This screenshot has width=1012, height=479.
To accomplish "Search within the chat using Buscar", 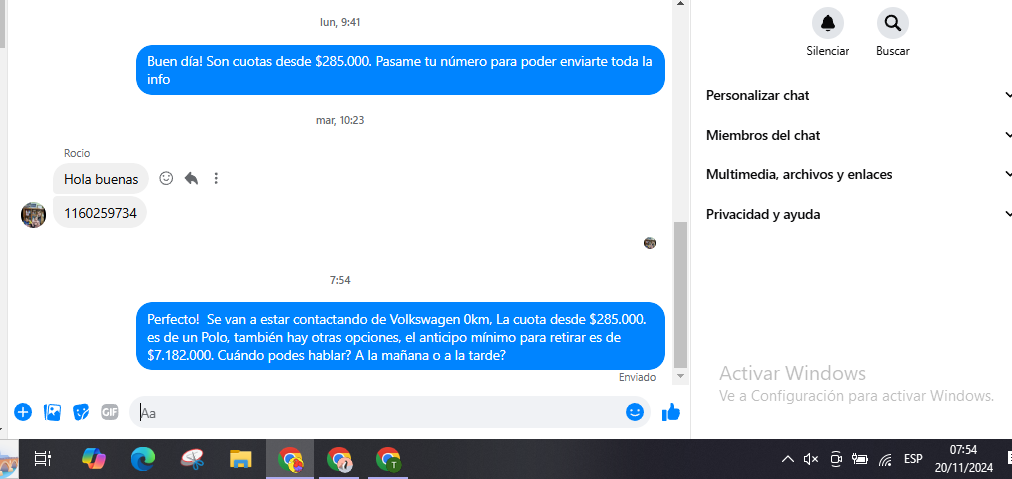I will pyautogui.click(x=892, y=23).
